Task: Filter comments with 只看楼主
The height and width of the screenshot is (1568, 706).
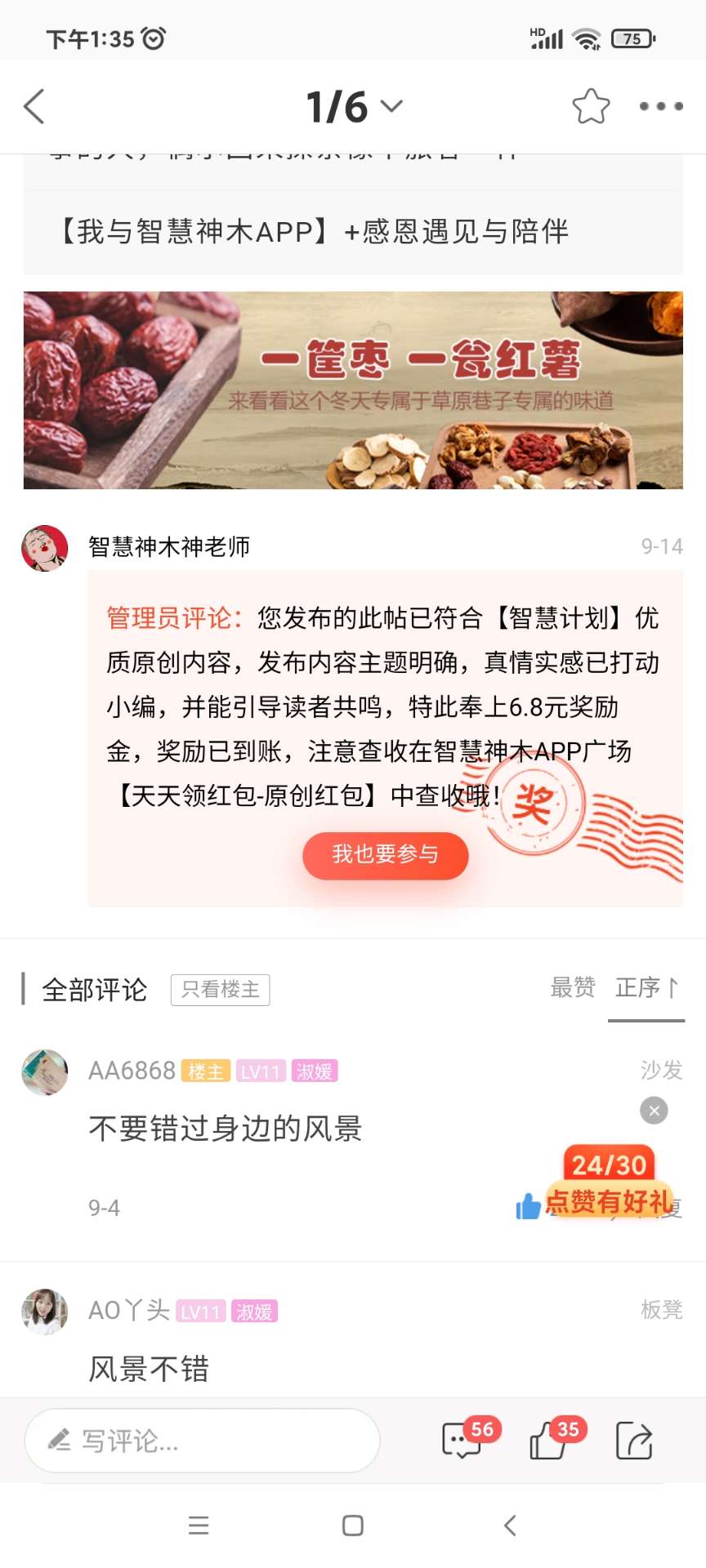Action: [x=220, y=990]
